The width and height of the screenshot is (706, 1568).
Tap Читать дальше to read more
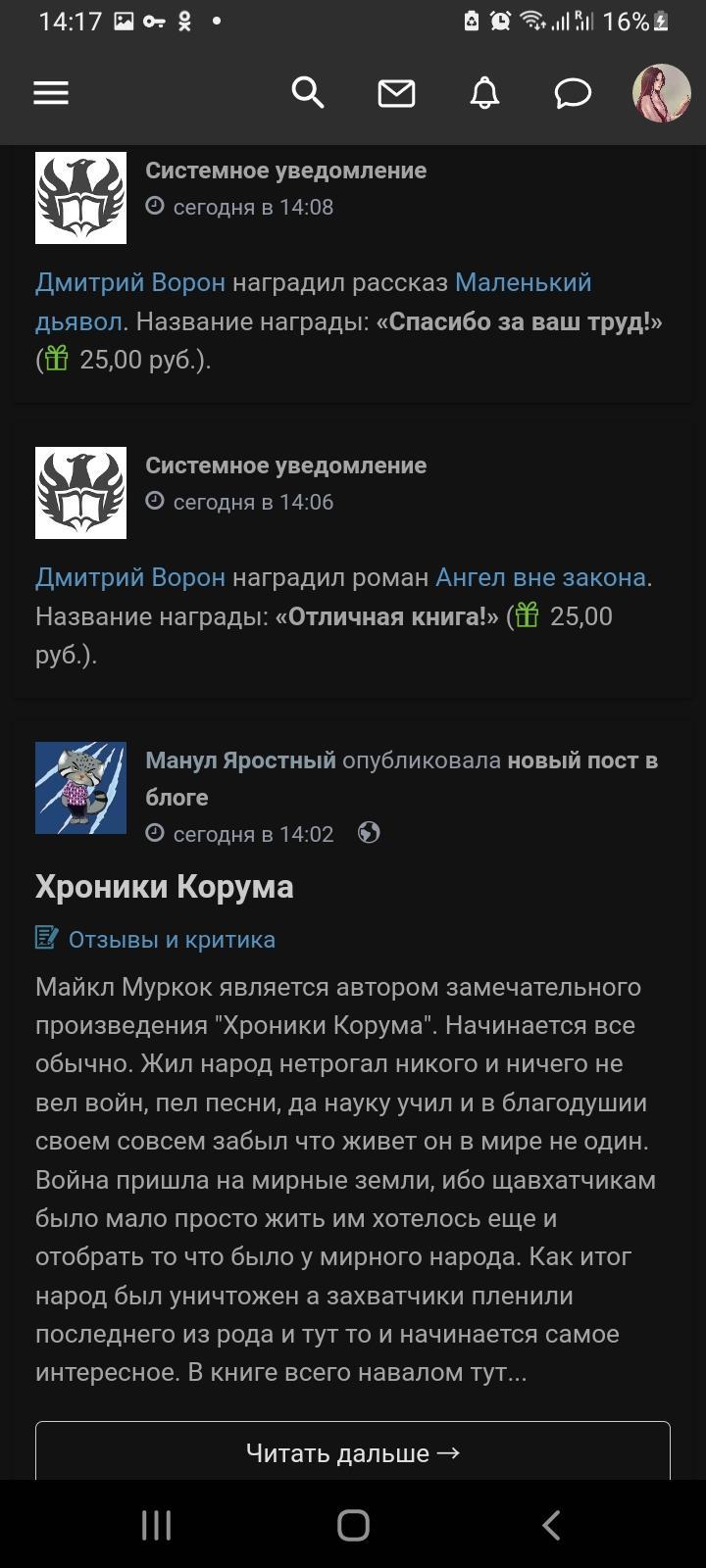tap(353, 1452)
